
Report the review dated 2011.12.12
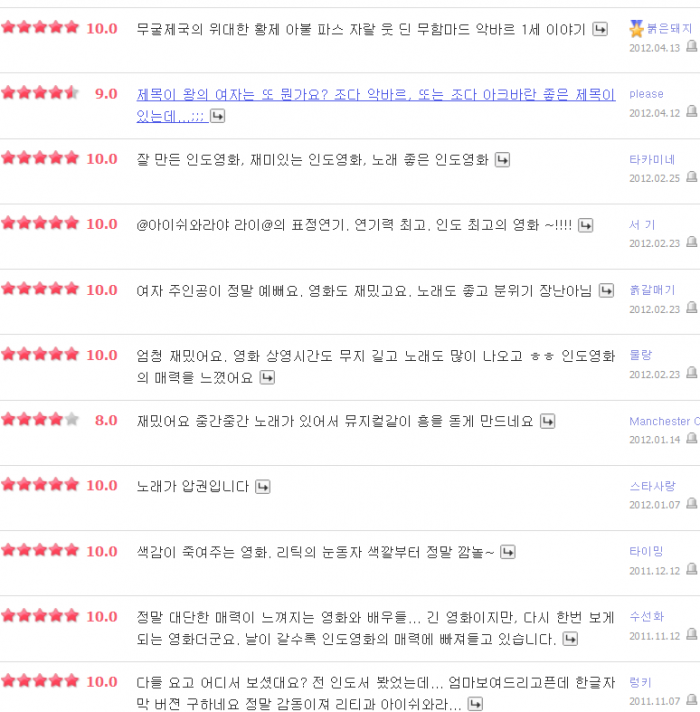[x=691, y=570]
